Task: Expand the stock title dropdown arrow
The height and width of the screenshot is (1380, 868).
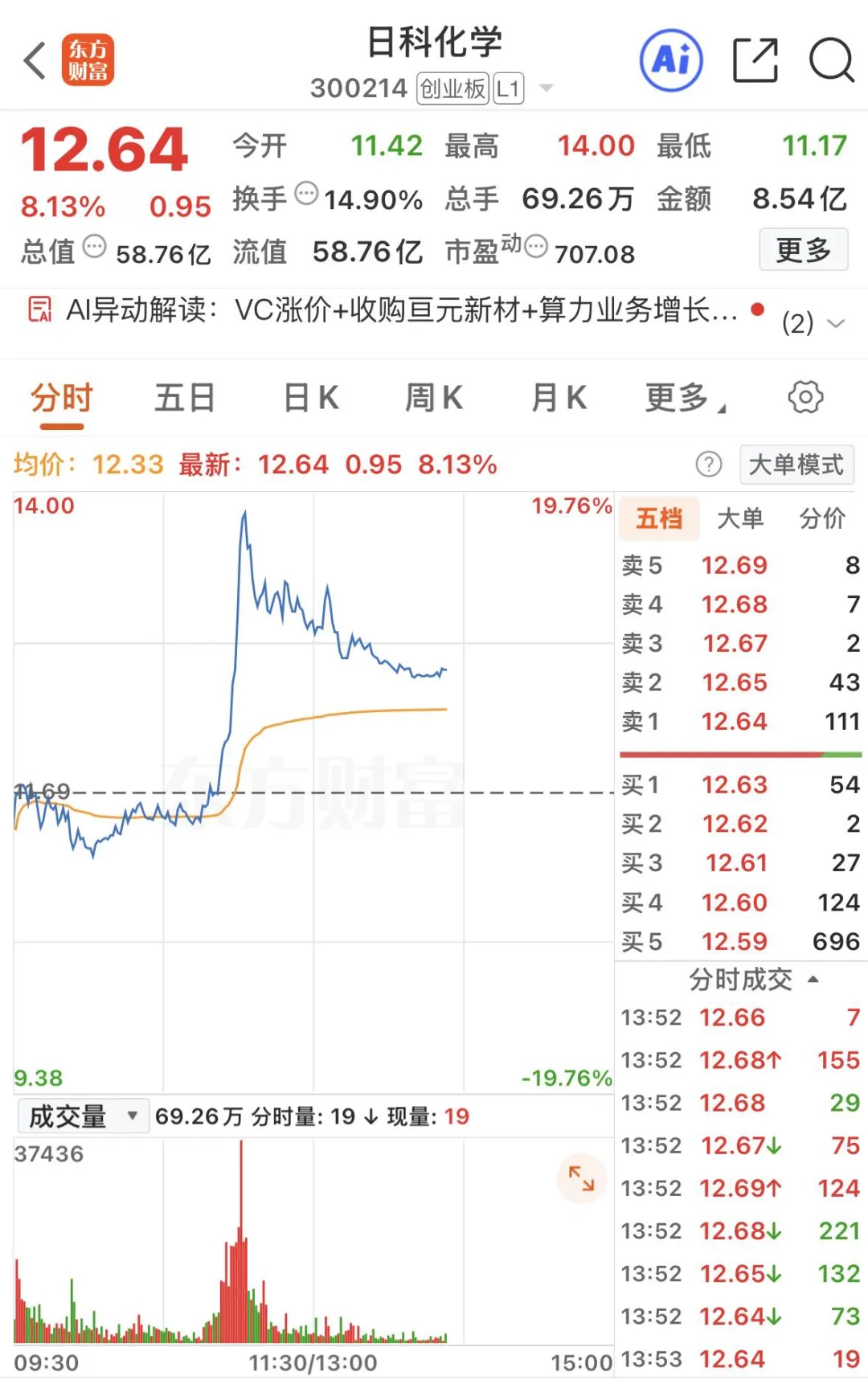Action: point(547,88)
